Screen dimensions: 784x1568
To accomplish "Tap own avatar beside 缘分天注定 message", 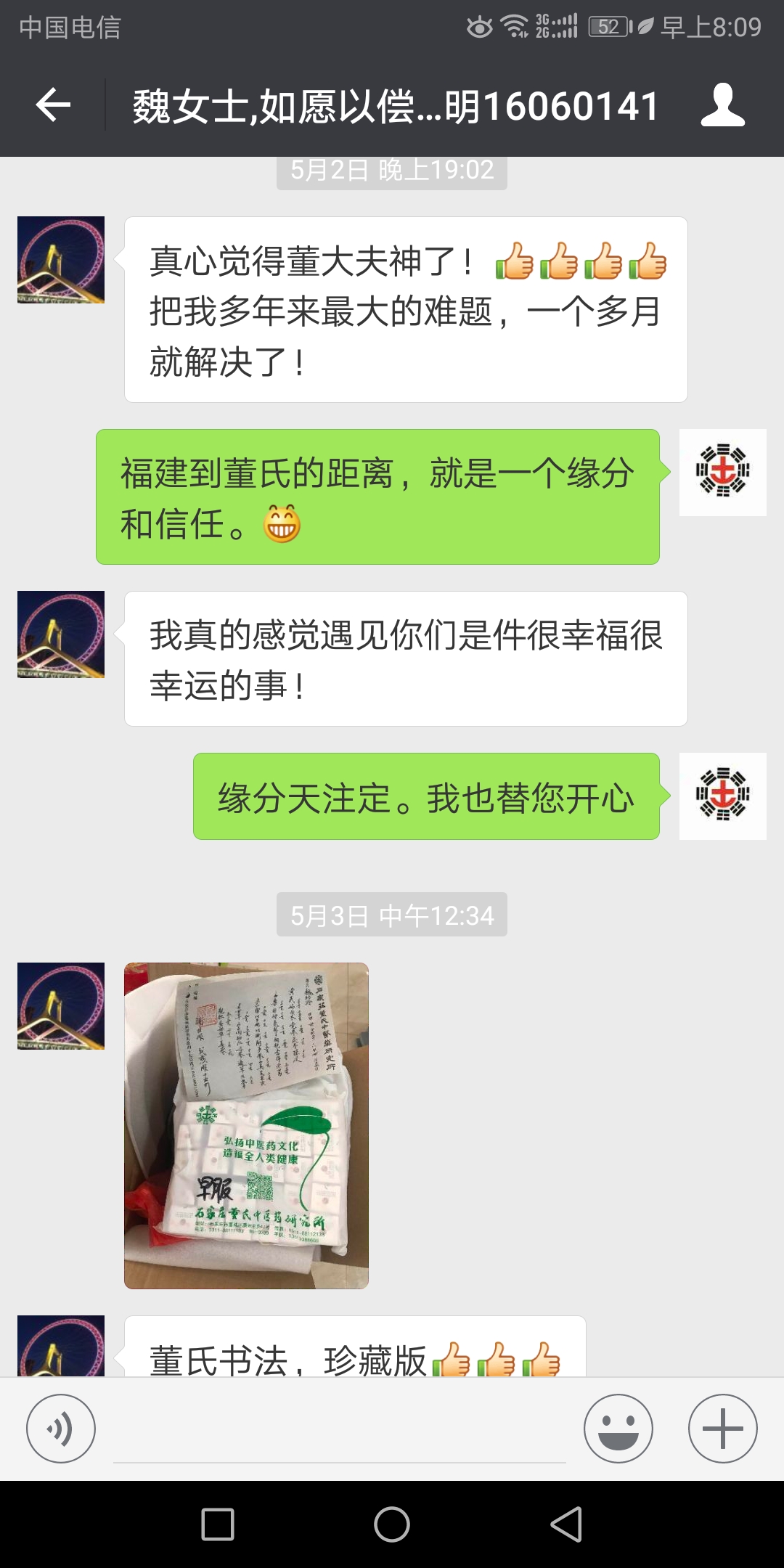I will pos(723,796).
